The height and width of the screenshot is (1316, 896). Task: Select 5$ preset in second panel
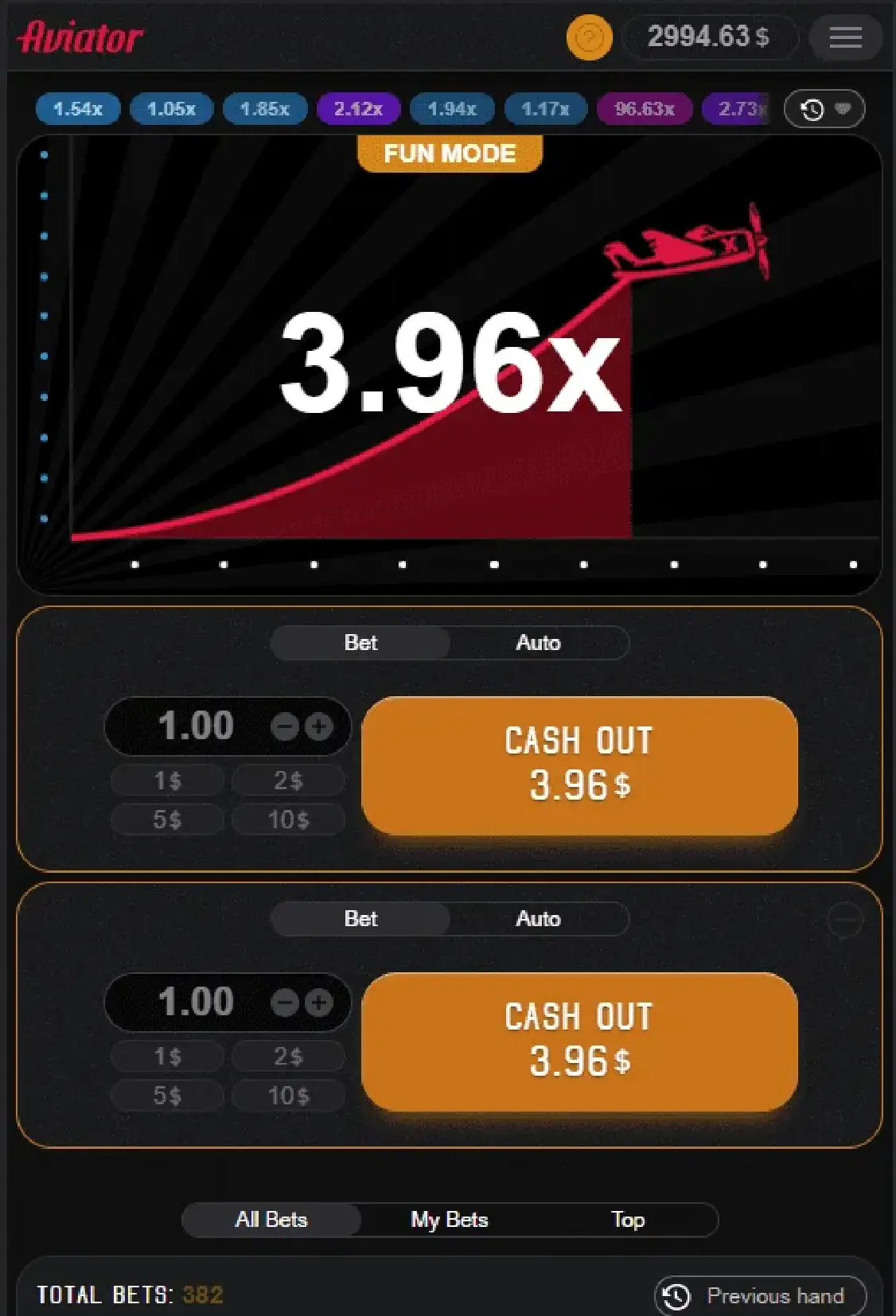pyautogui.click(x=167, y=1096)
